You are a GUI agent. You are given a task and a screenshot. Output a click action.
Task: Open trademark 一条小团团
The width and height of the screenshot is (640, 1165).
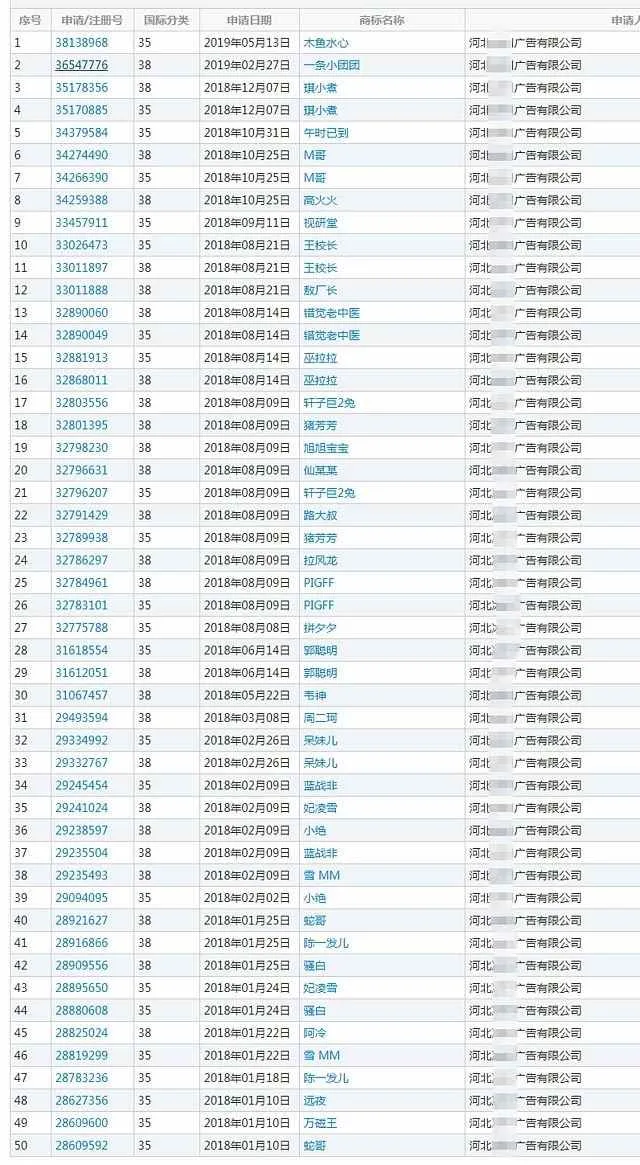tap(332, 65)
